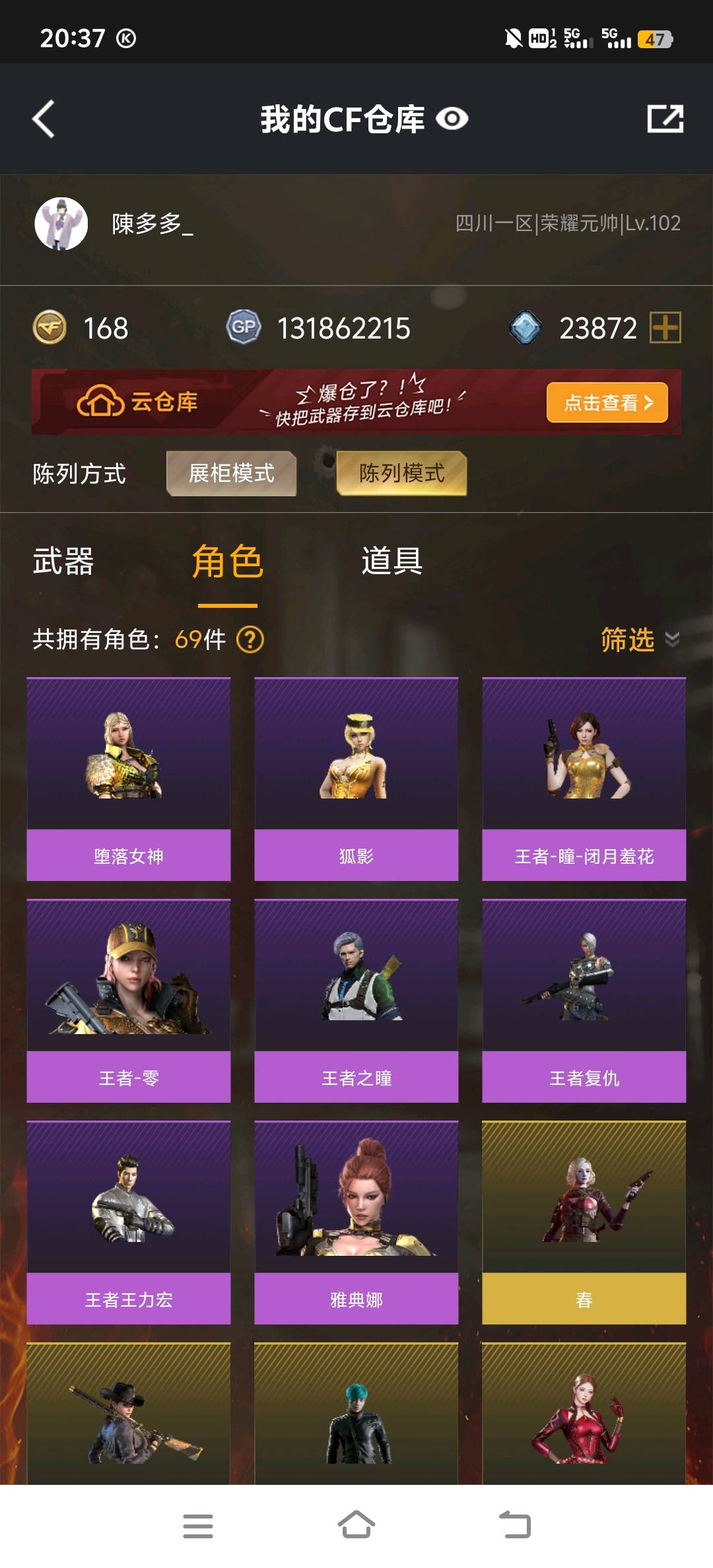Open the 王者-零 character card

[x=129, y=1001]
